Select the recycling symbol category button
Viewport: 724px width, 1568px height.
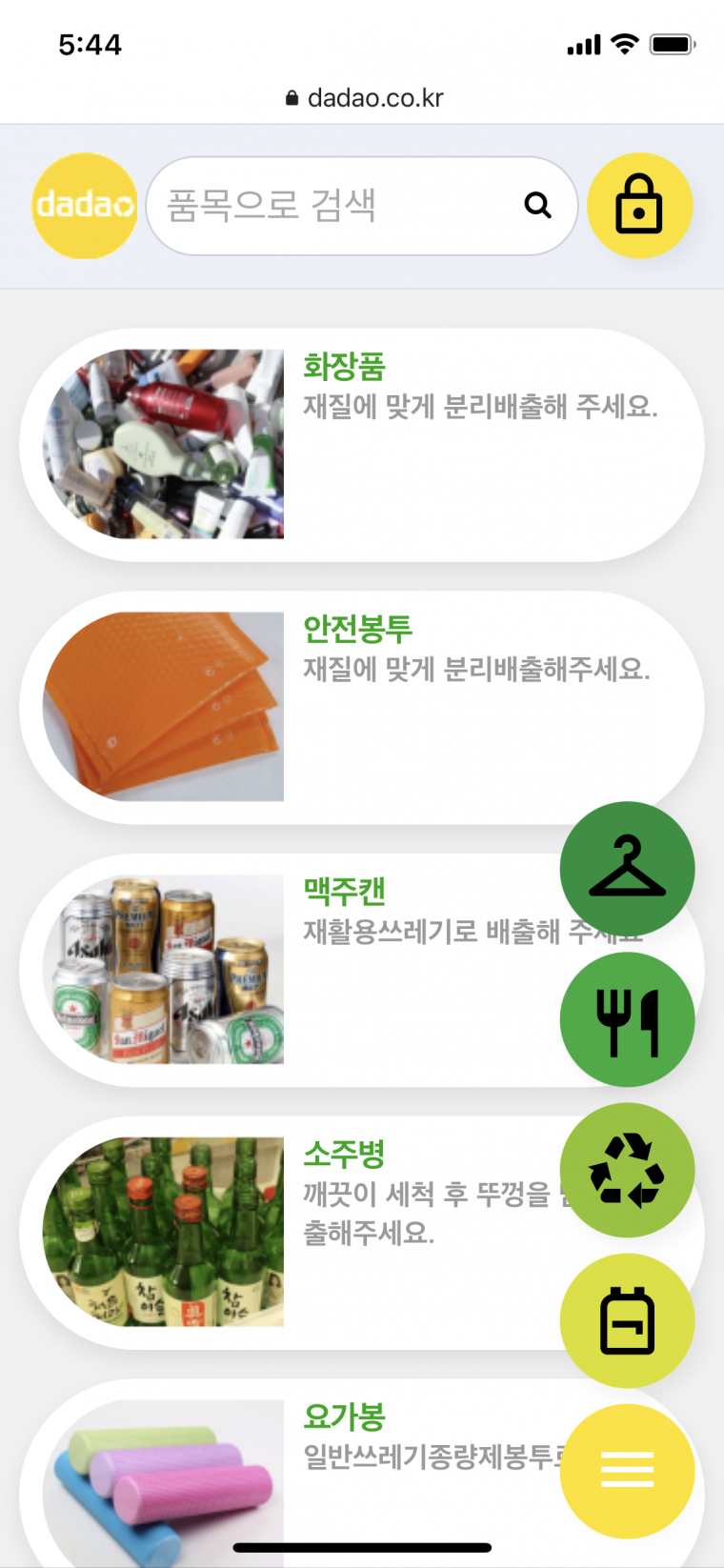(627, 1170)
